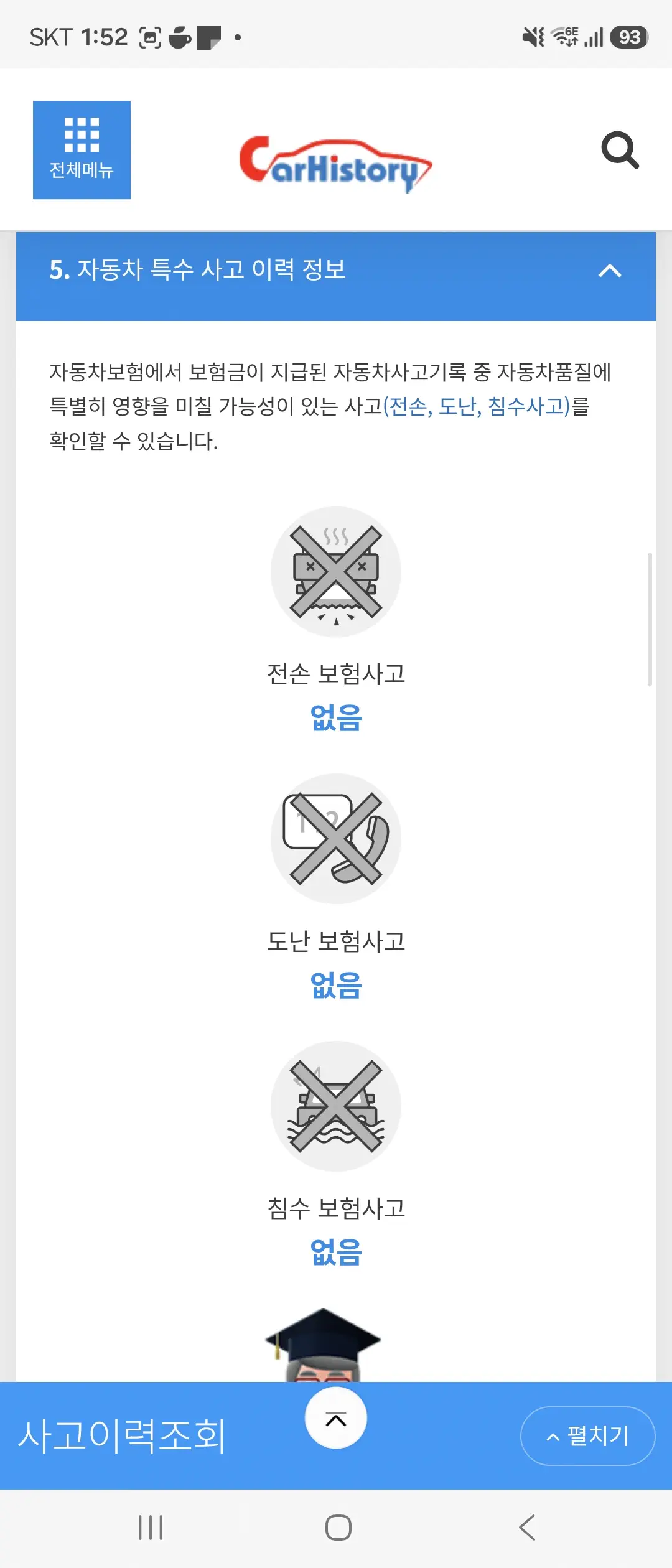This screenshot has height=1568, width=672.
Task: Open the 전체메뉴 full menu button
Action: pyautogui.click(x=82, y=150)
